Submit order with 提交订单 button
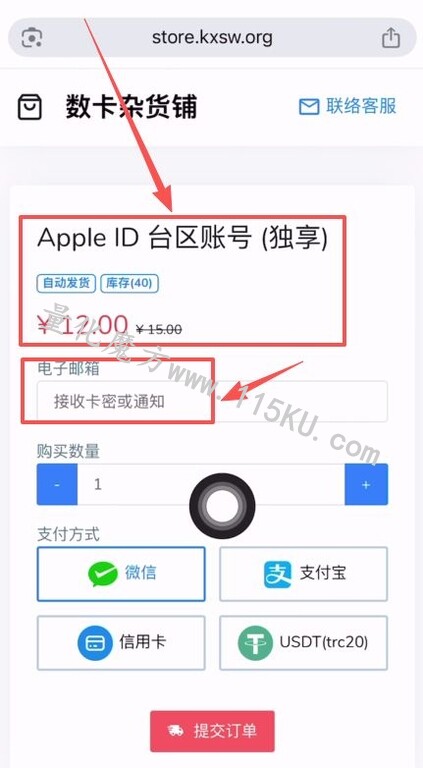The width and height of the screenshot is (423, 768). [212, 731]
